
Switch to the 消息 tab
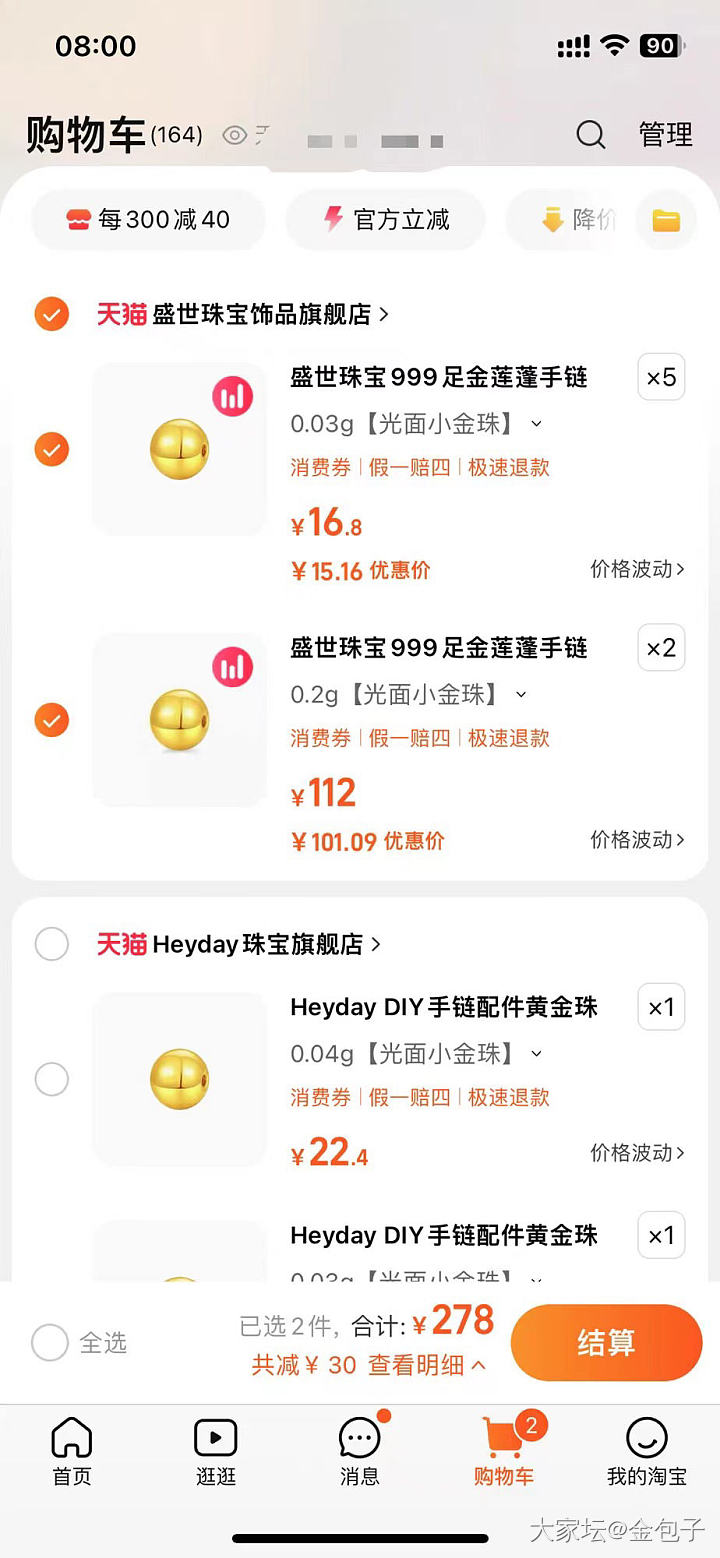point(359,1450)
